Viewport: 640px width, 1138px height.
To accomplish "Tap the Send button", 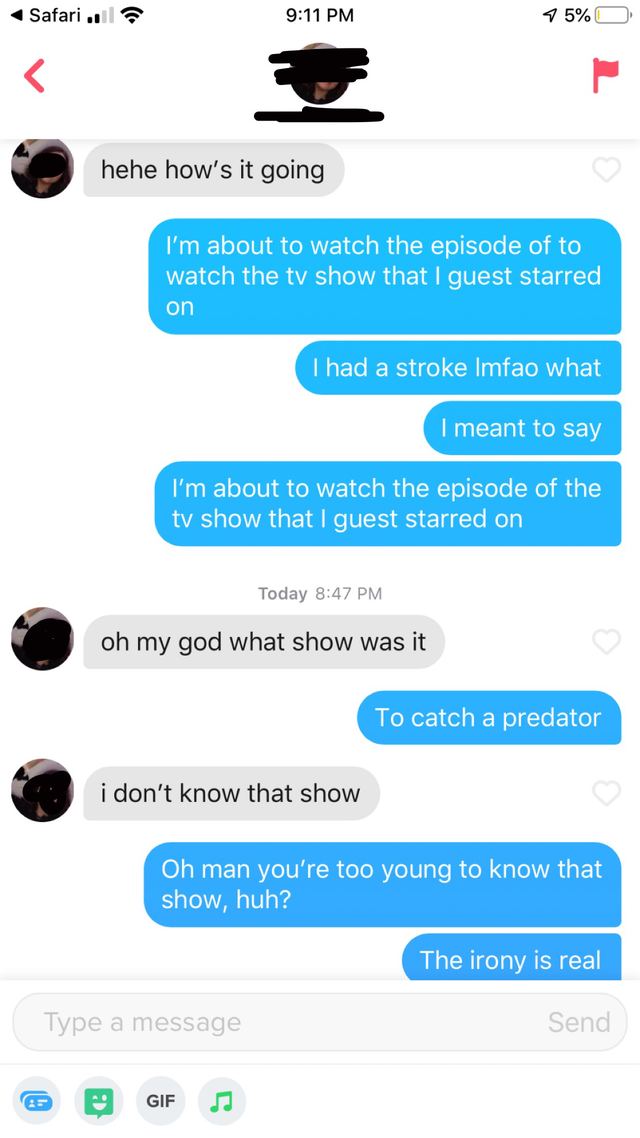I will pyautogui.click(x=578, y=1022).
